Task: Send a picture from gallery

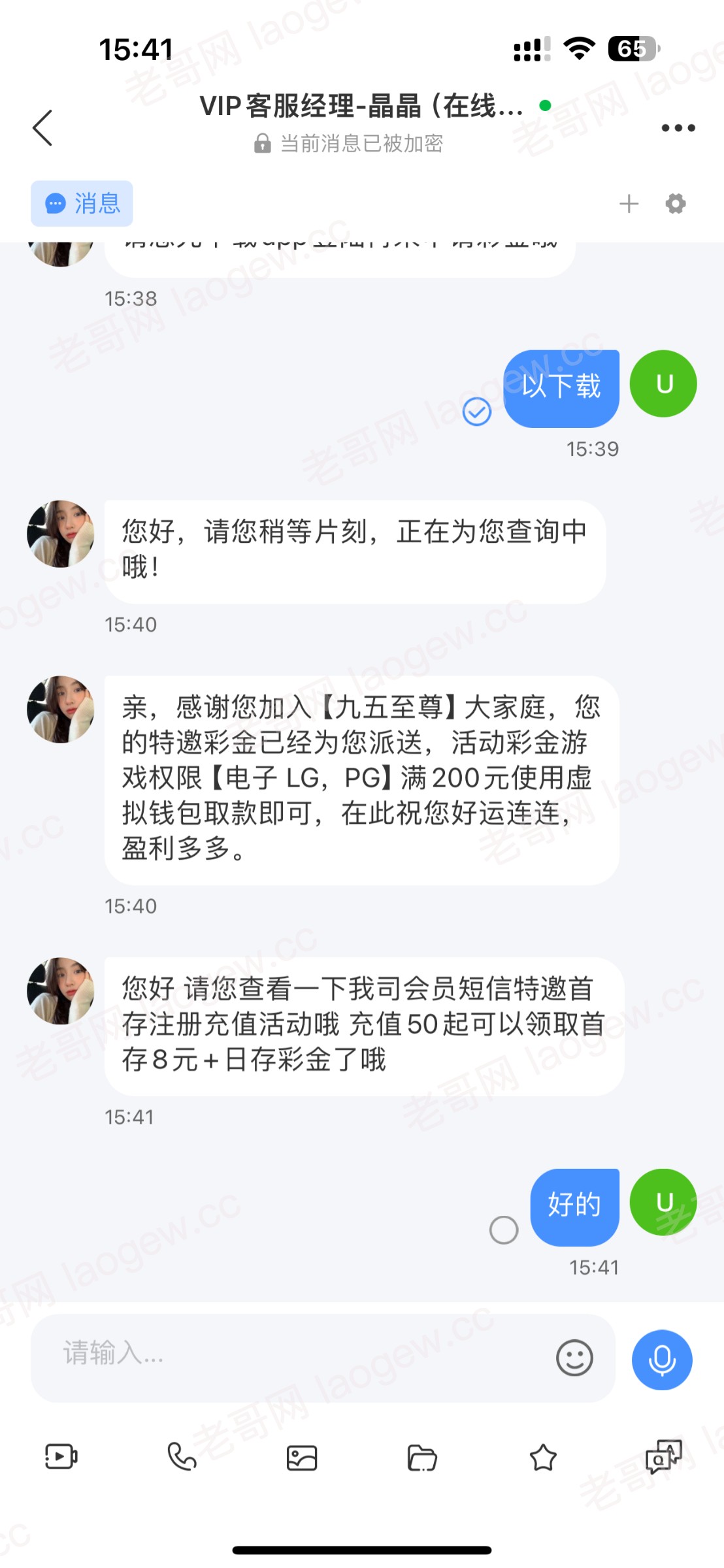Action: coord(302,1458)
